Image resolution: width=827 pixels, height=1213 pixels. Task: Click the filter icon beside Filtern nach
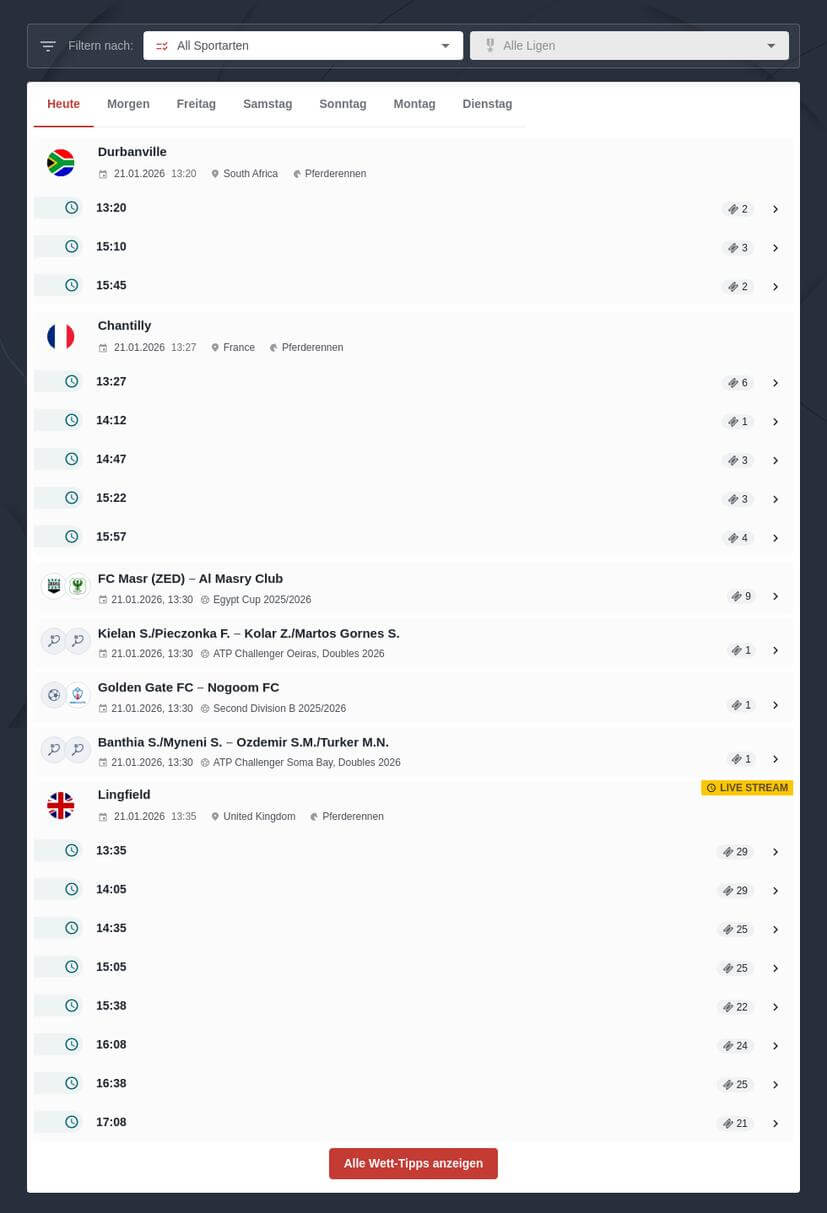(x=47, y=45)
